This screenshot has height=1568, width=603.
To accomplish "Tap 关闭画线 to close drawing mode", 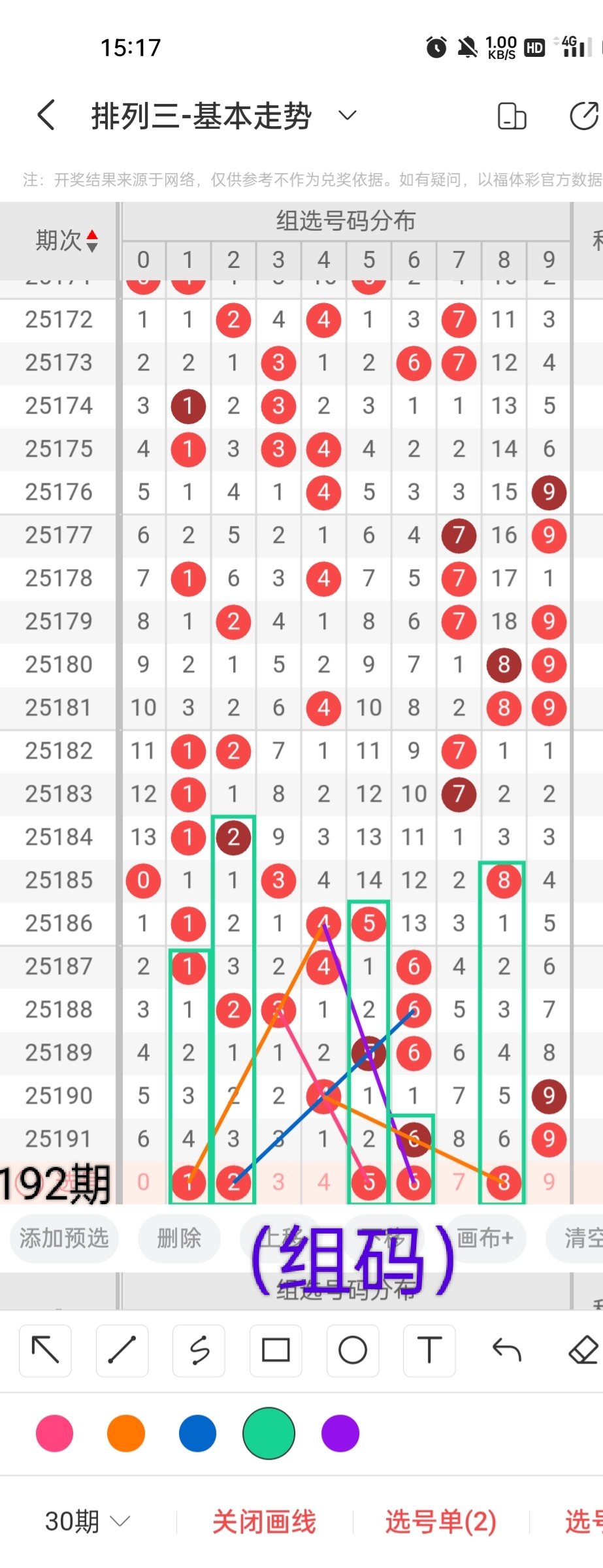I will pyautogui.click(x=264, y=1522).
